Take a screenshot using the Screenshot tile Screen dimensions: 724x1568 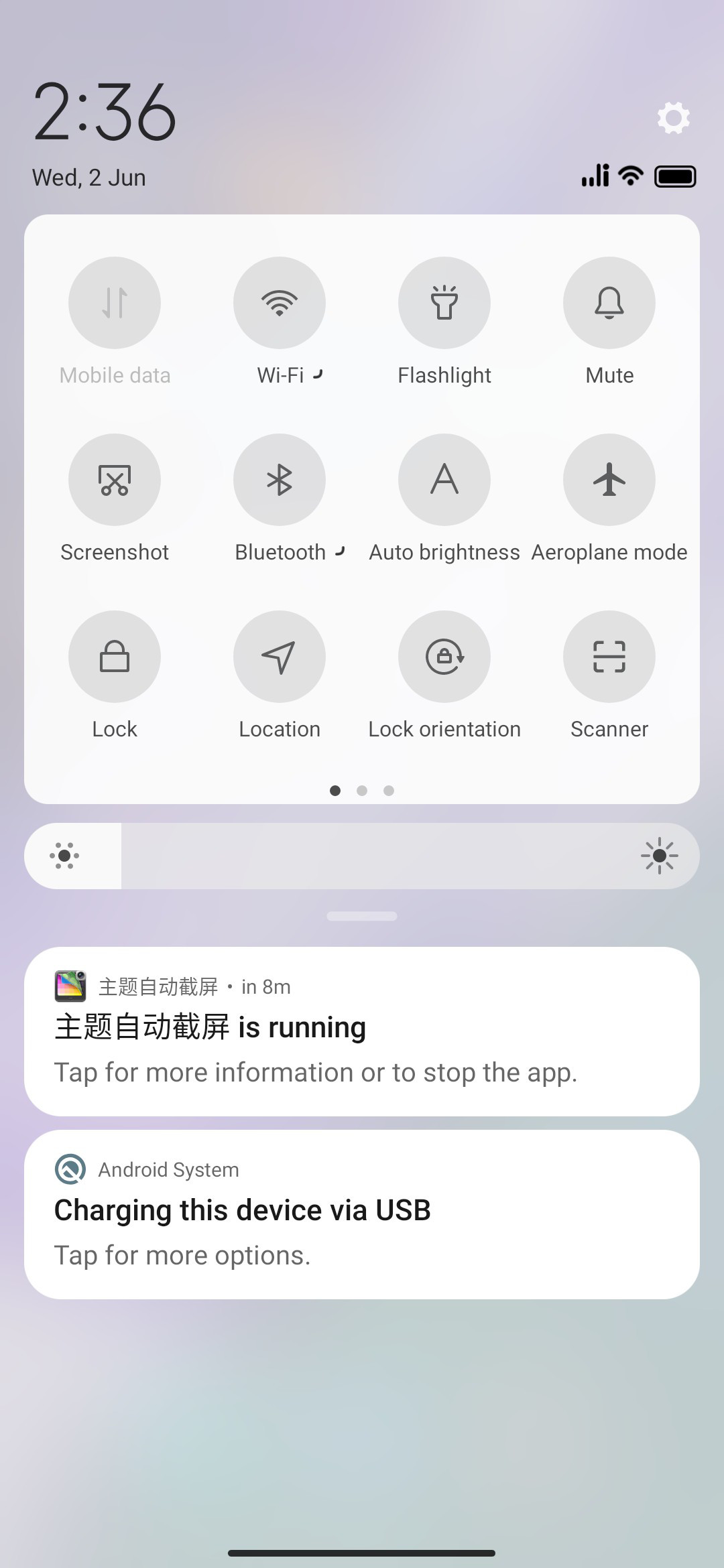tap(115, 480)
